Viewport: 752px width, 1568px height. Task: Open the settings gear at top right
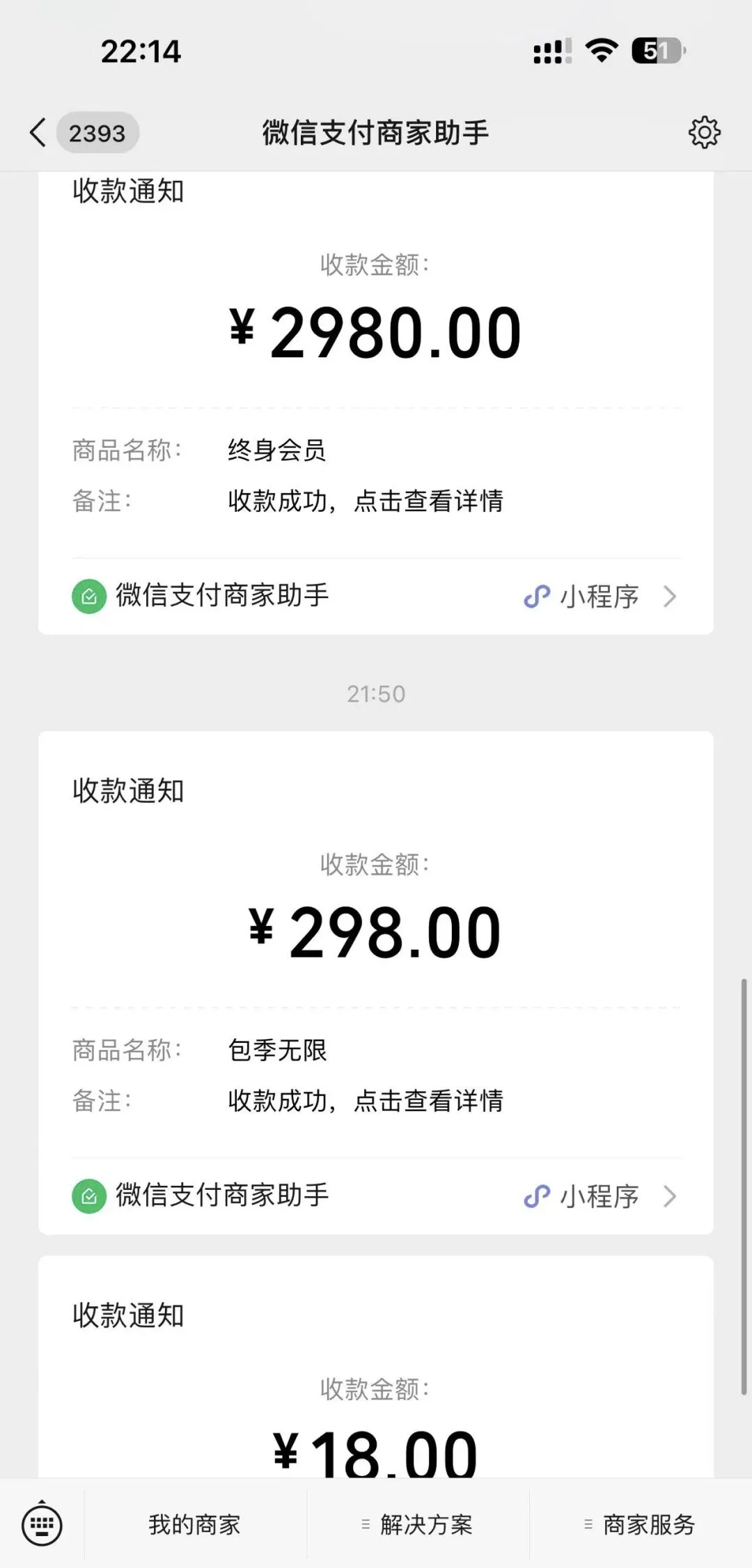(705, 132)
